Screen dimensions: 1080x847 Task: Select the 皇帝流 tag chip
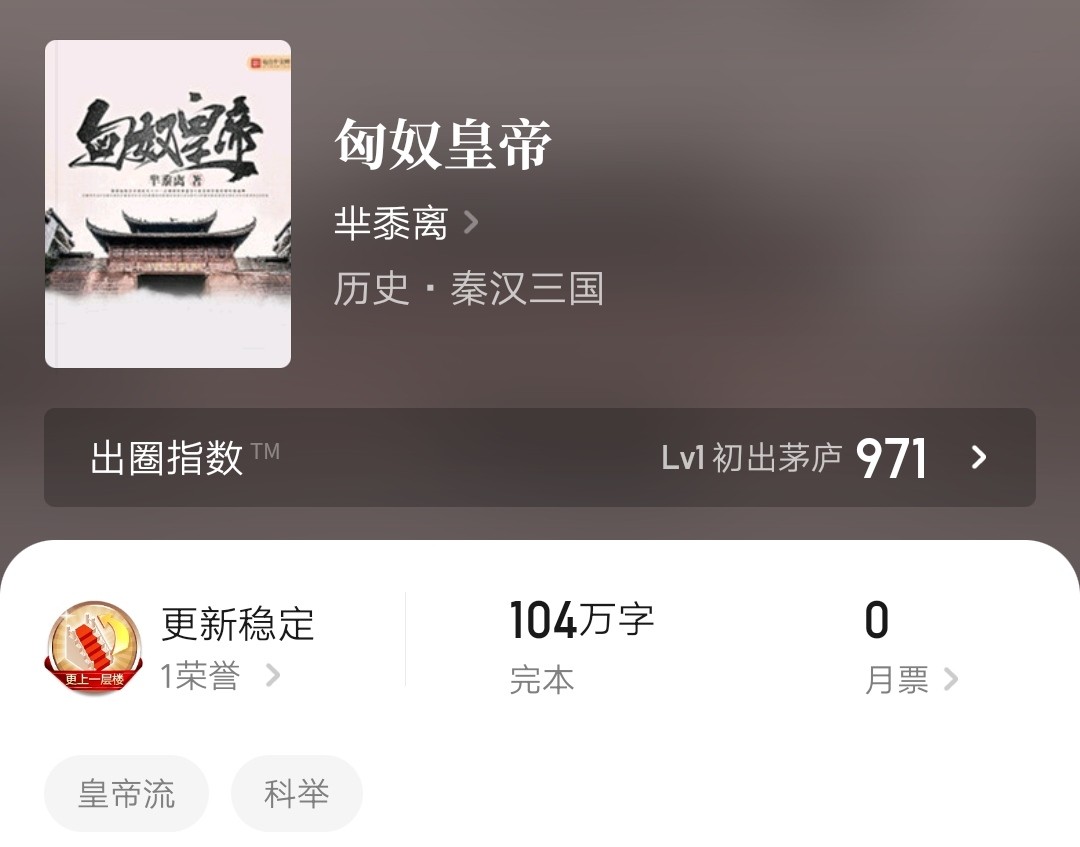126,794
